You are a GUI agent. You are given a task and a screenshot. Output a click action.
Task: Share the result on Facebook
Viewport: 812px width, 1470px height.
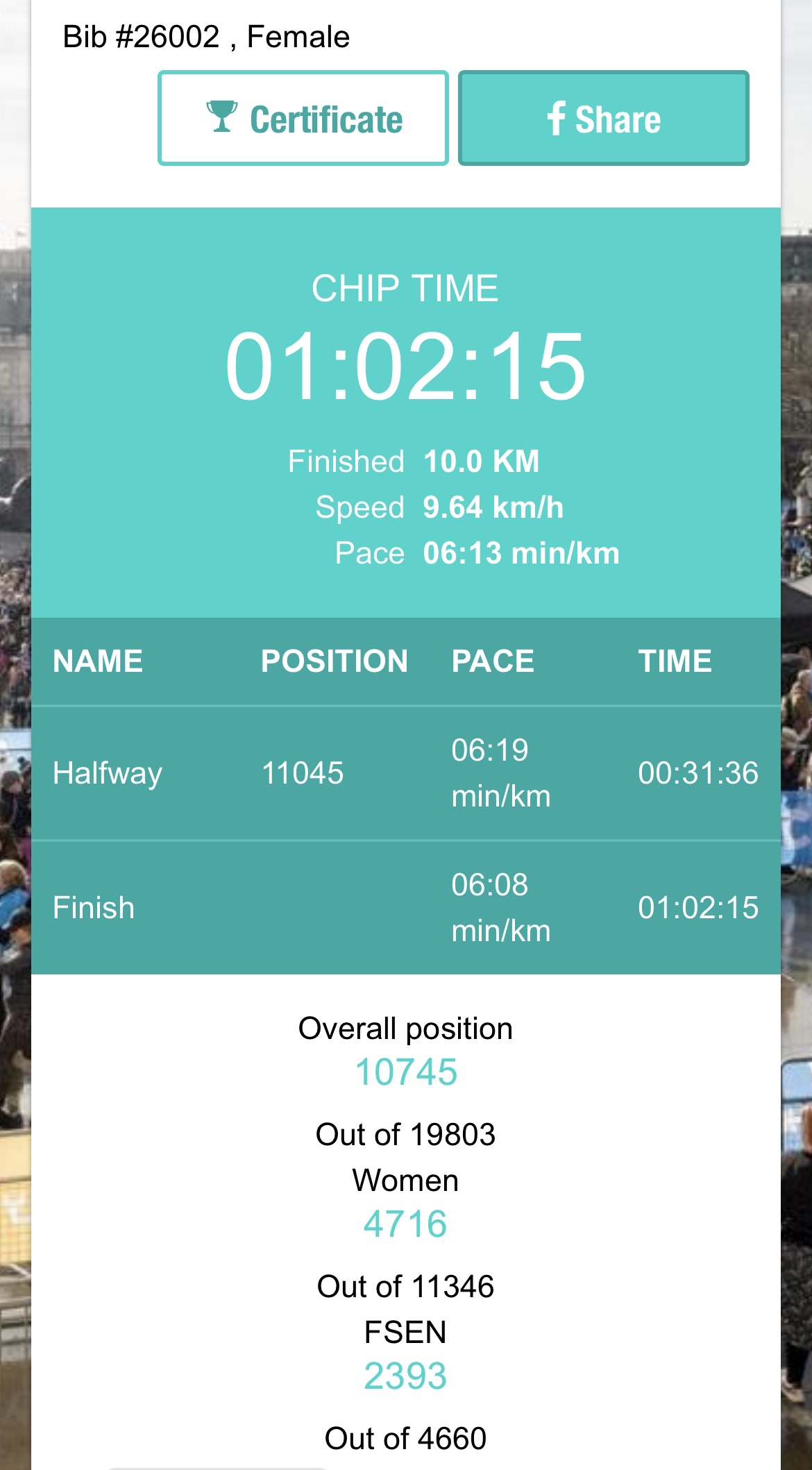604,118
